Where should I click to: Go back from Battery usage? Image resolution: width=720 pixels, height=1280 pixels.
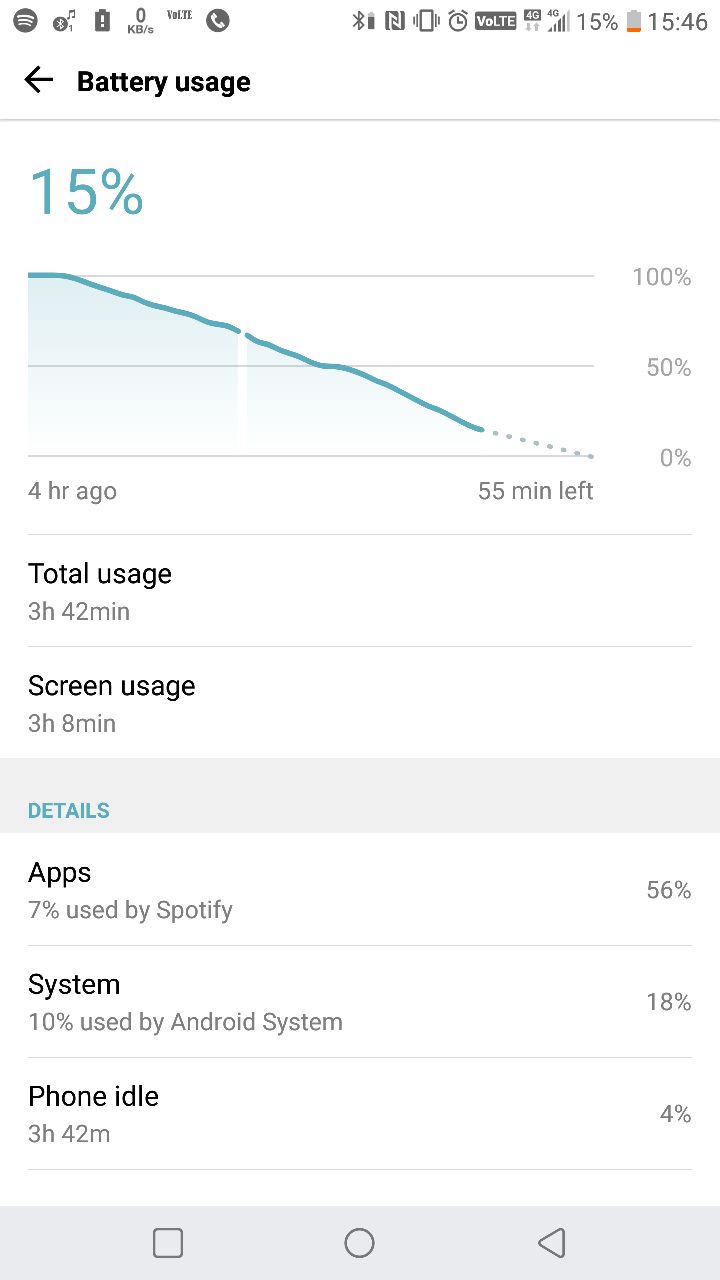pyautogui.click(x=38, y=81)
